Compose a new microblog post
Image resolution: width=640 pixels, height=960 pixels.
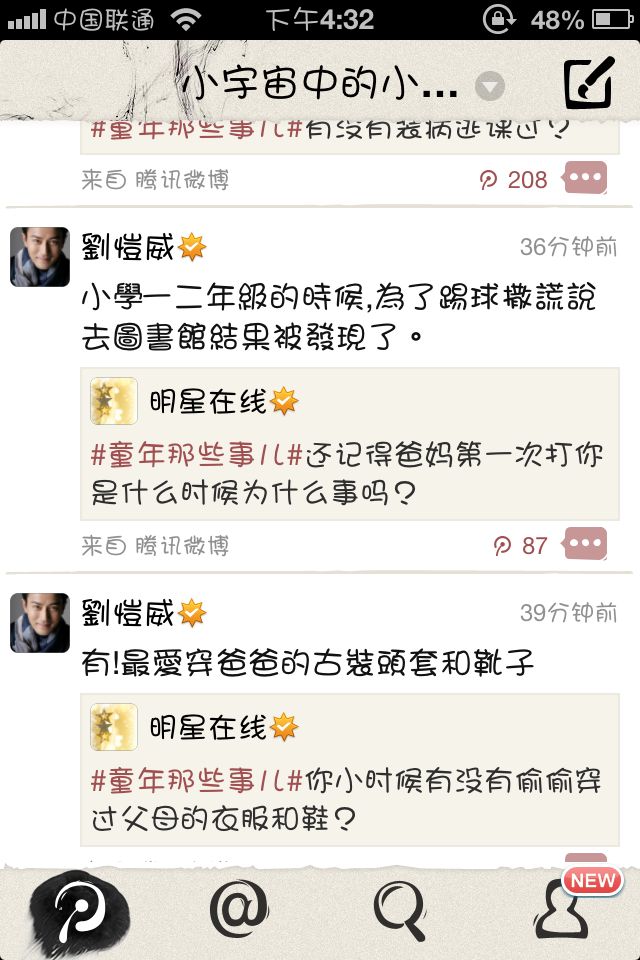click(589, 83)
